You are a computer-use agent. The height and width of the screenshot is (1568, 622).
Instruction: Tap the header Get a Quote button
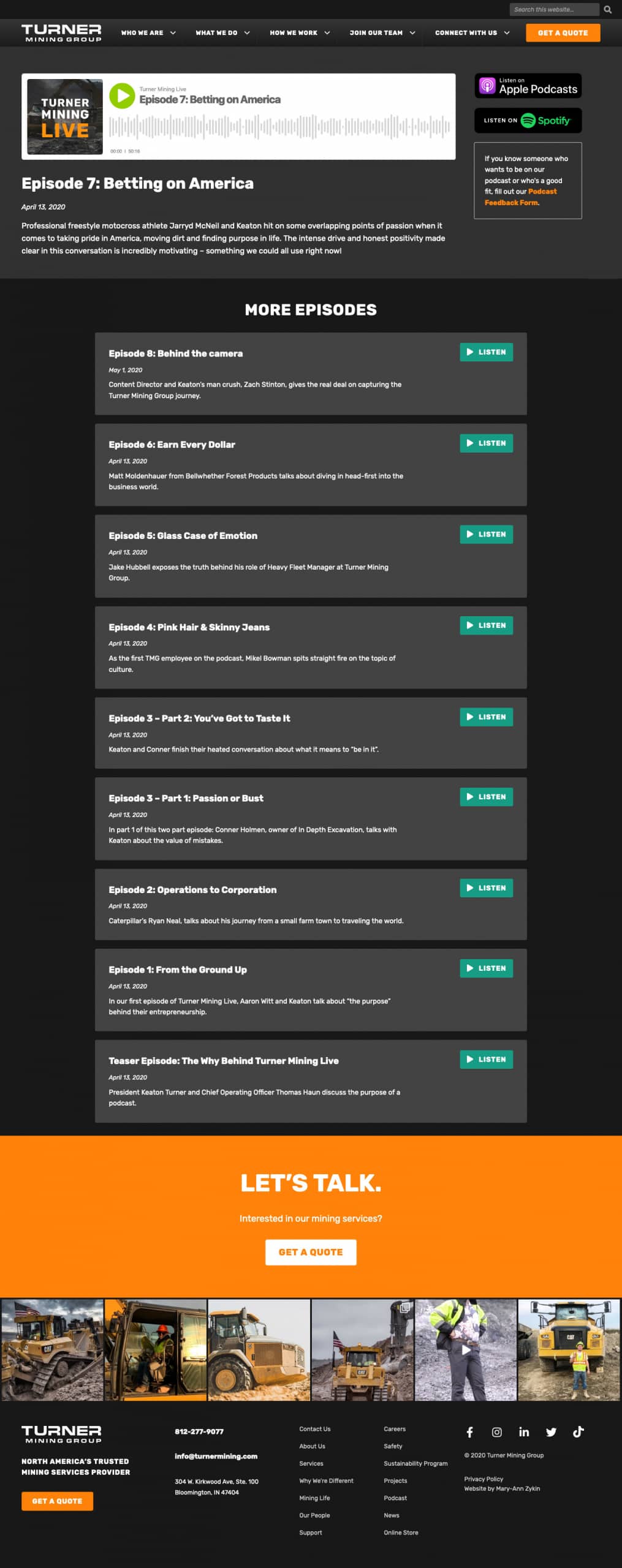562,33
